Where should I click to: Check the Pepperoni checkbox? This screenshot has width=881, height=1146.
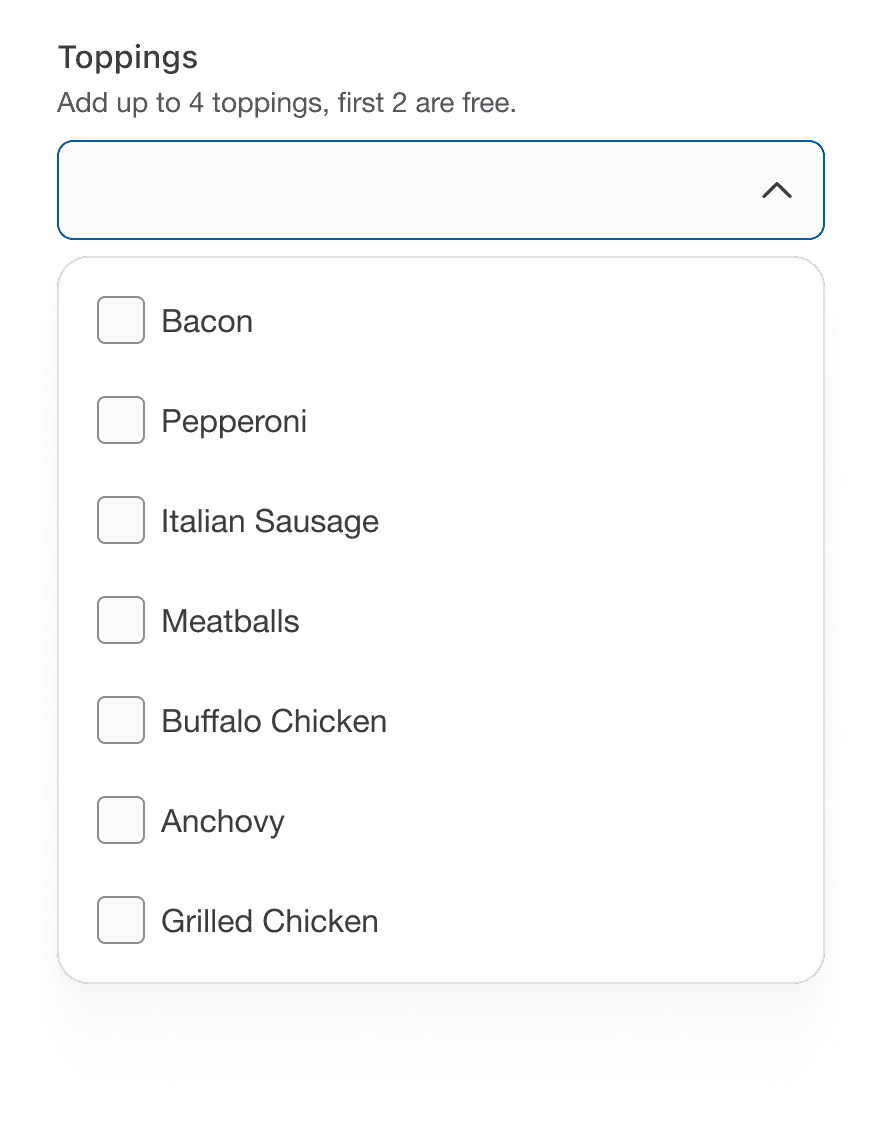point(120,420)
